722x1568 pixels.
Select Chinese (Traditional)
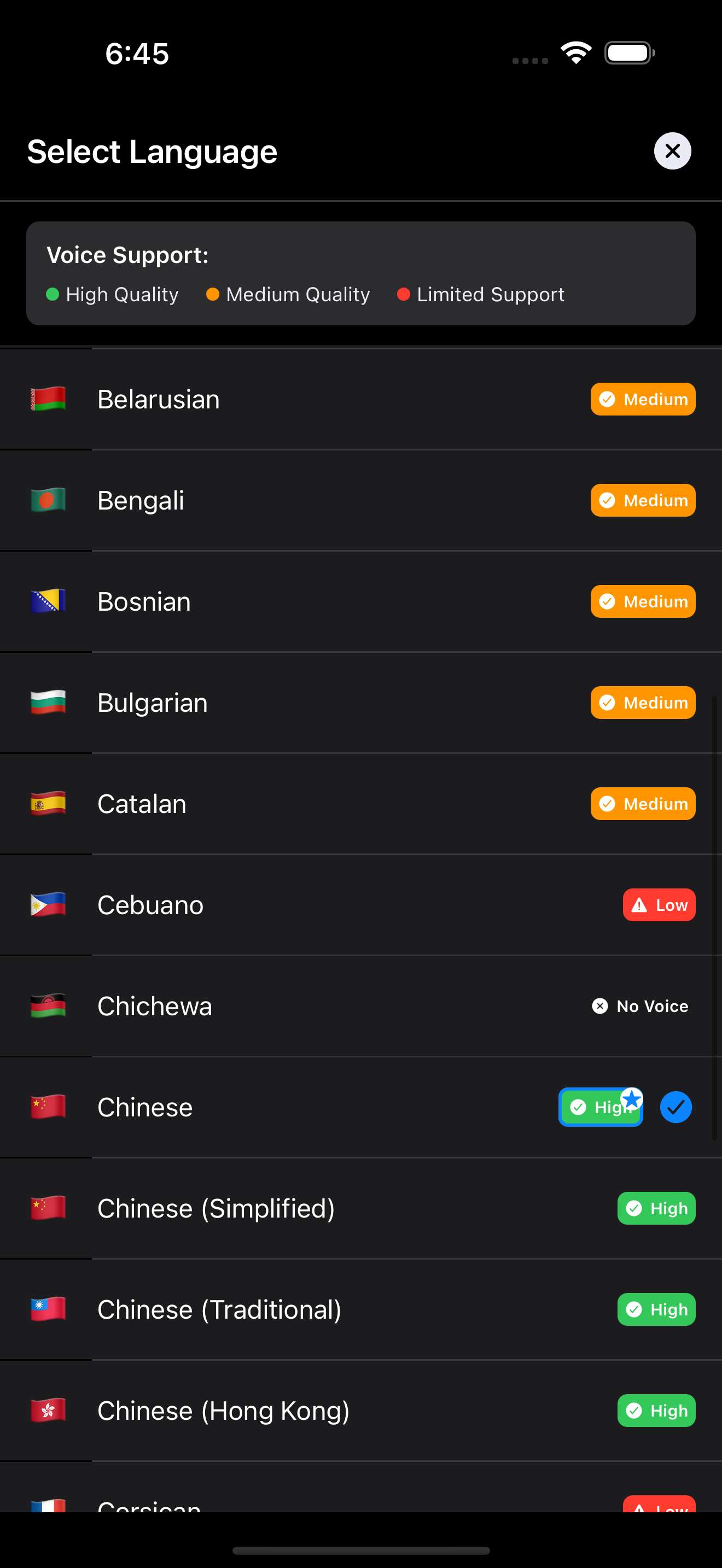tap(360, 1309)
